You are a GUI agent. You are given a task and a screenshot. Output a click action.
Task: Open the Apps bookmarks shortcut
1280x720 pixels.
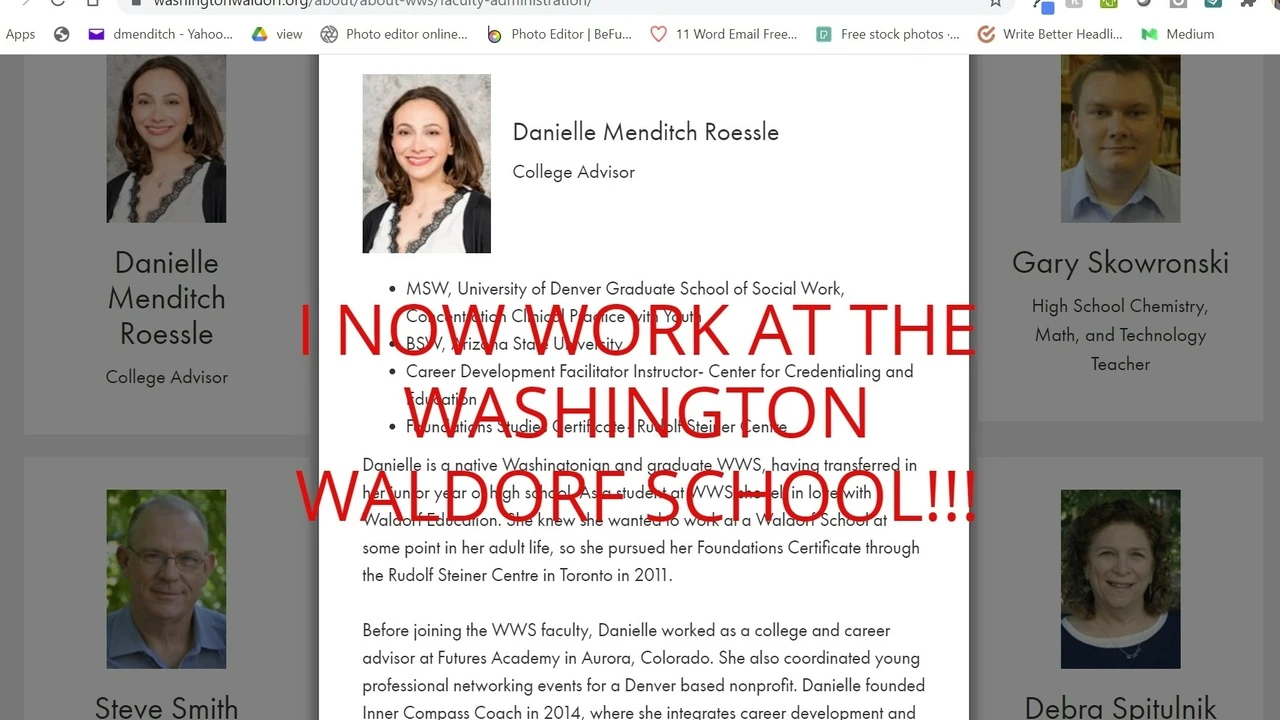(20, 34)
